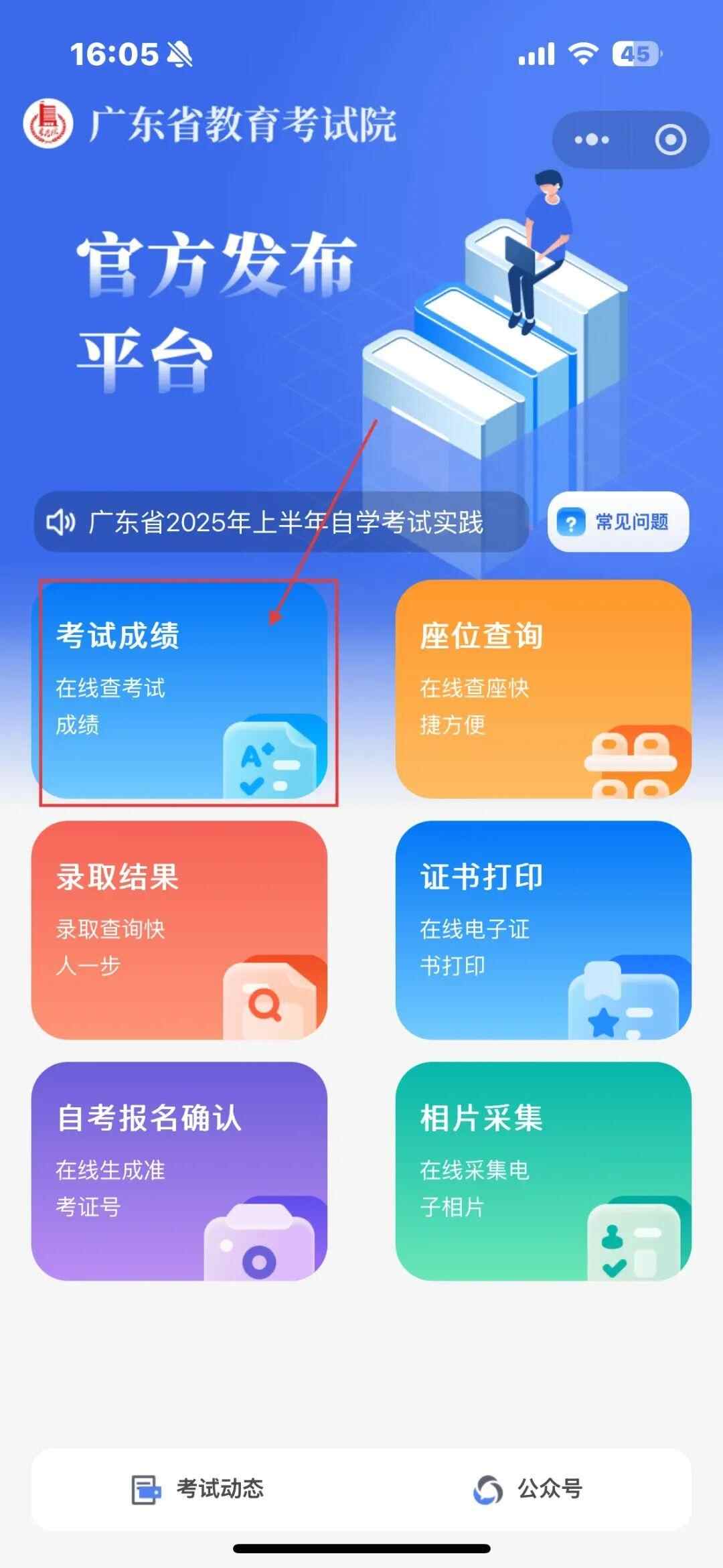This screenshot has width=723, height=1568.
Task: Open the mini program more-options menu
Action: [592, 140]
